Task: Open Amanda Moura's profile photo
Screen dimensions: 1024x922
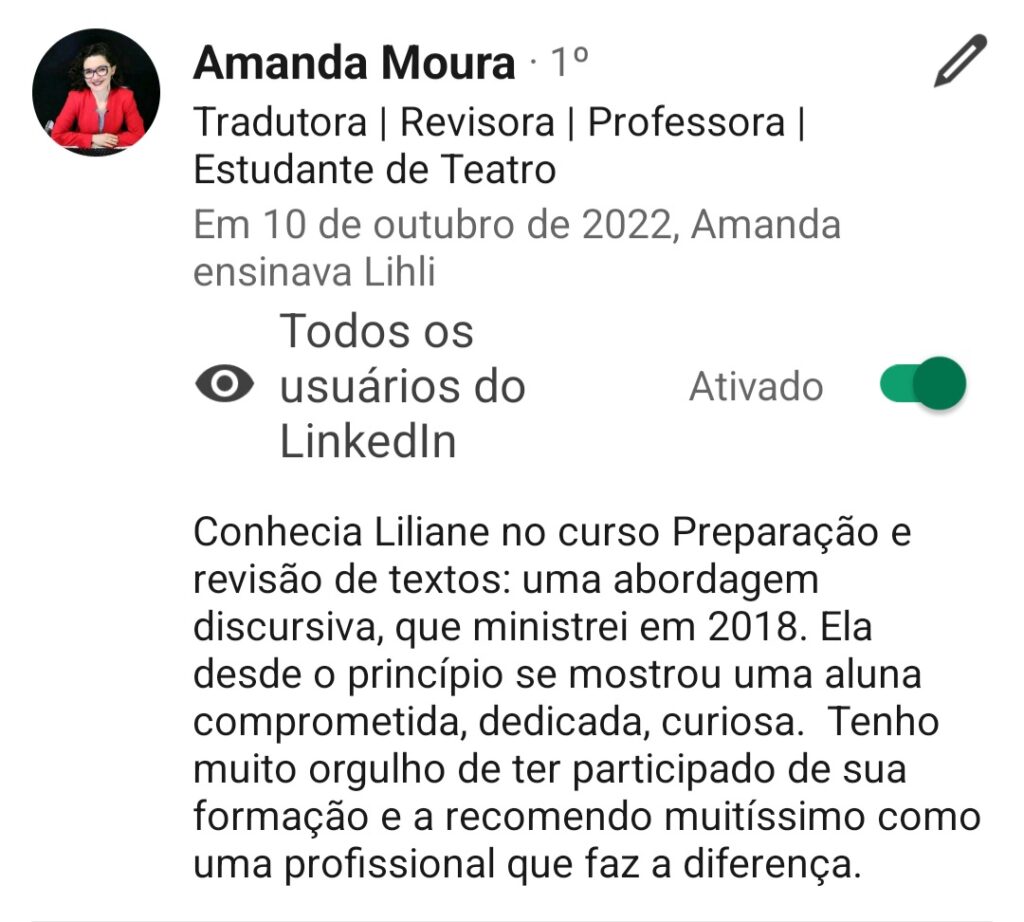Action: pos(96,92)
